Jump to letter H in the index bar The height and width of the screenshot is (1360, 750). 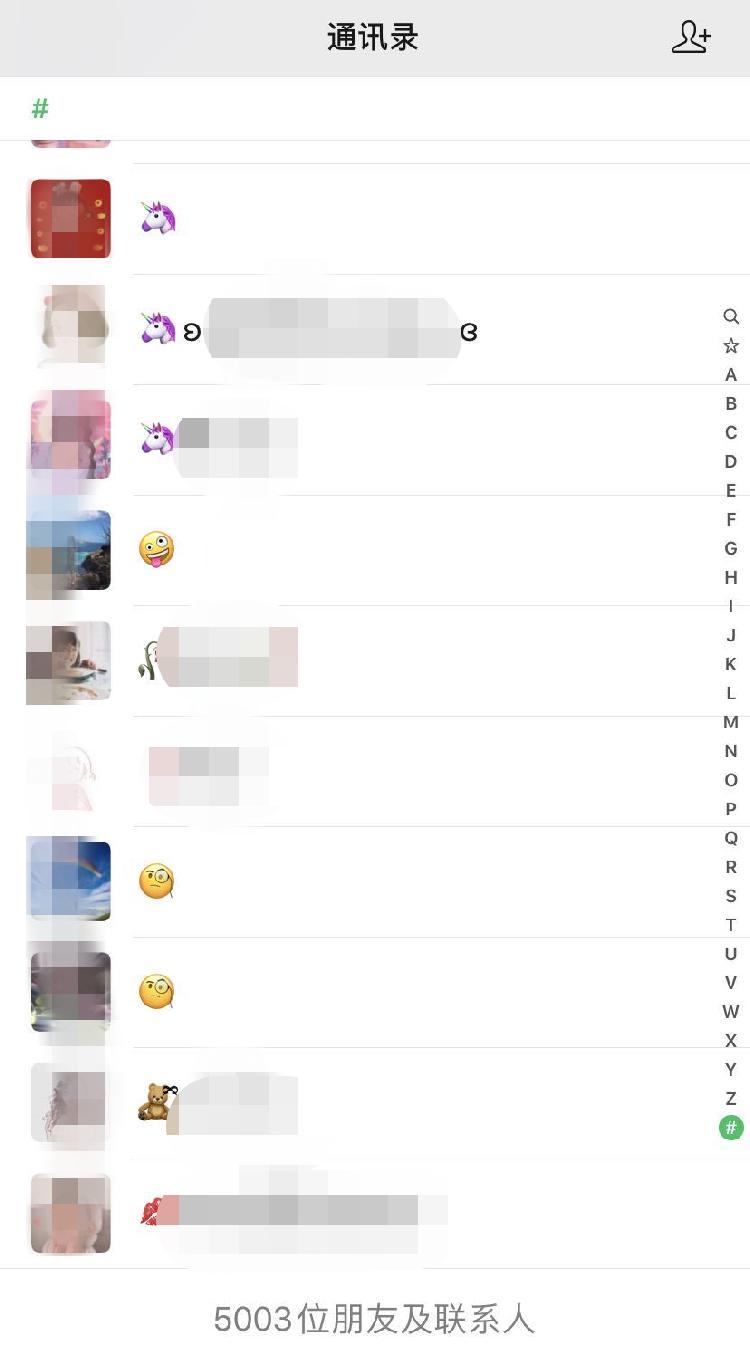(731, 577)
